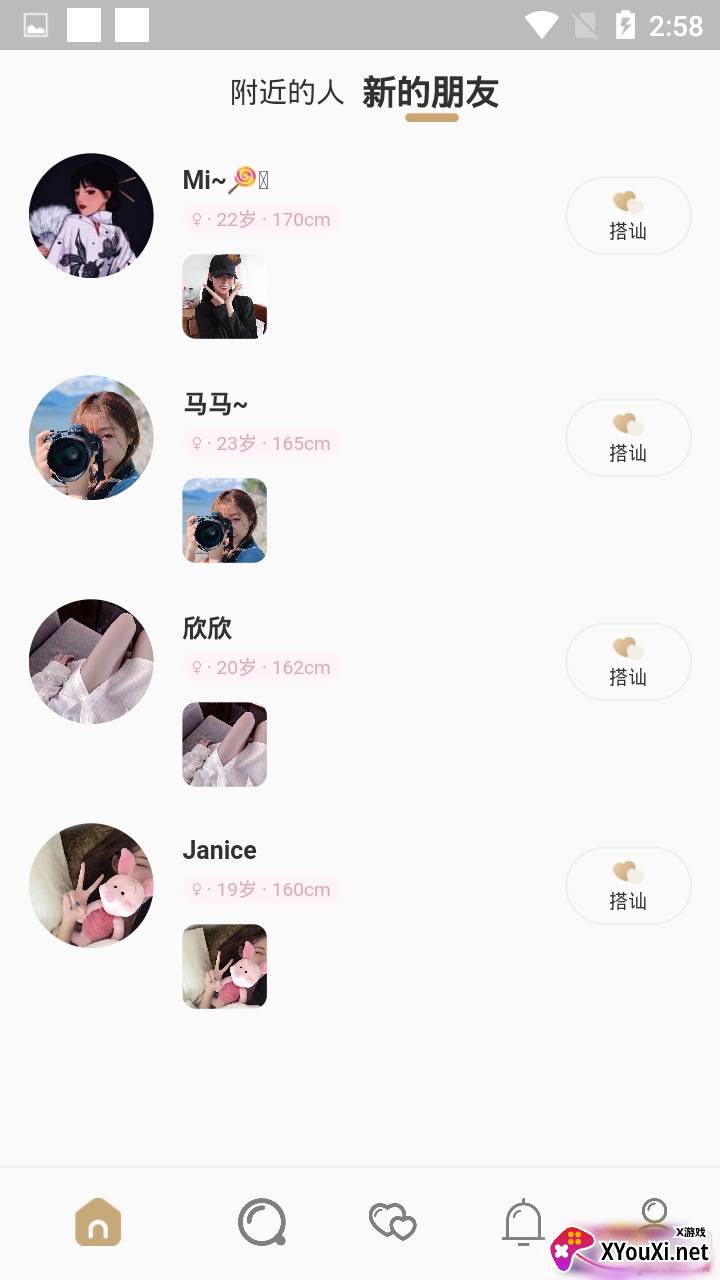This screenshot has height=1280, width=720.
Task: Open Mi~'s profile avatar
Action: [91, 216]
